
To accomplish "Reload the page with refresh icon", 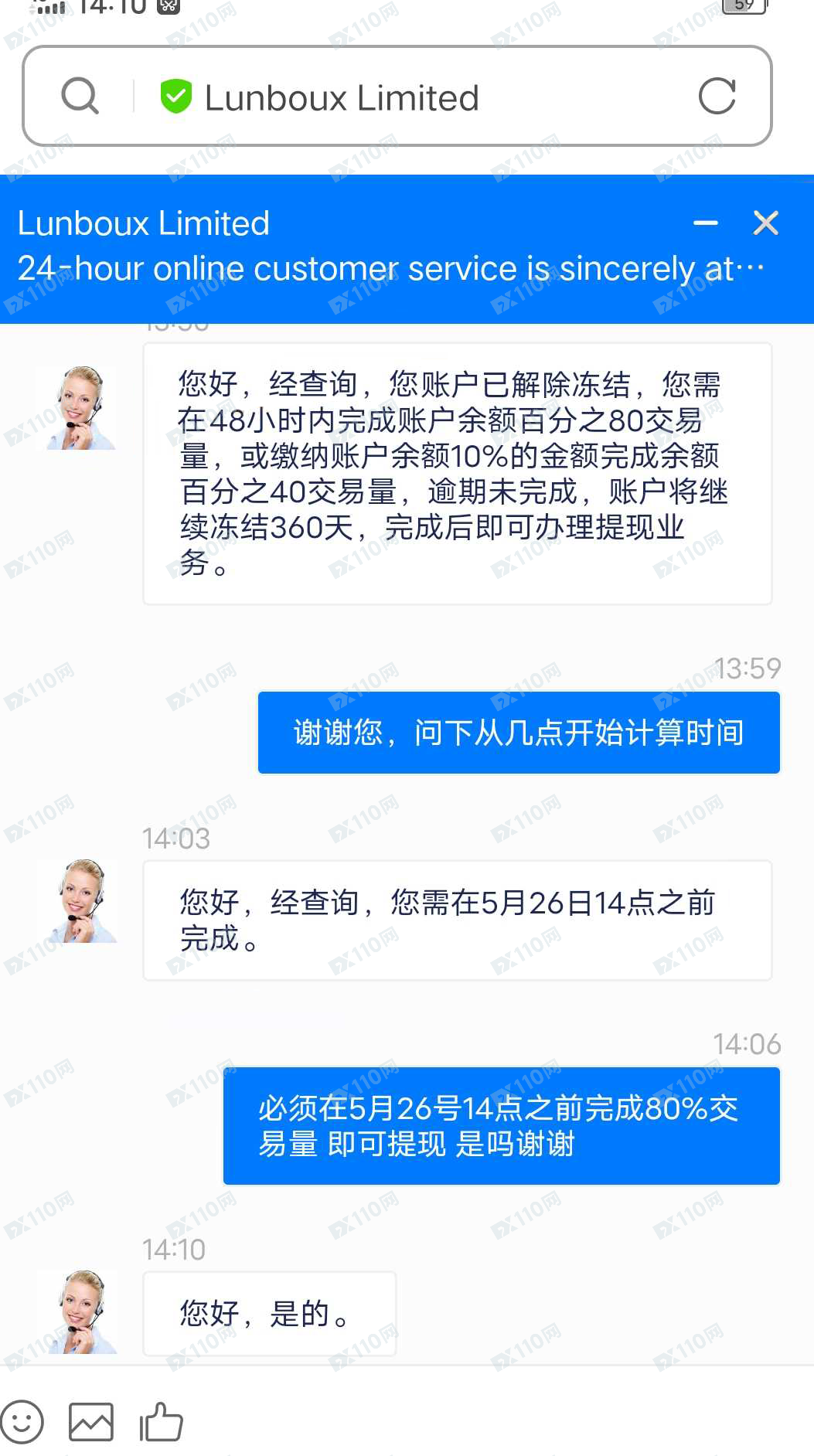I will tap(717, 96).
